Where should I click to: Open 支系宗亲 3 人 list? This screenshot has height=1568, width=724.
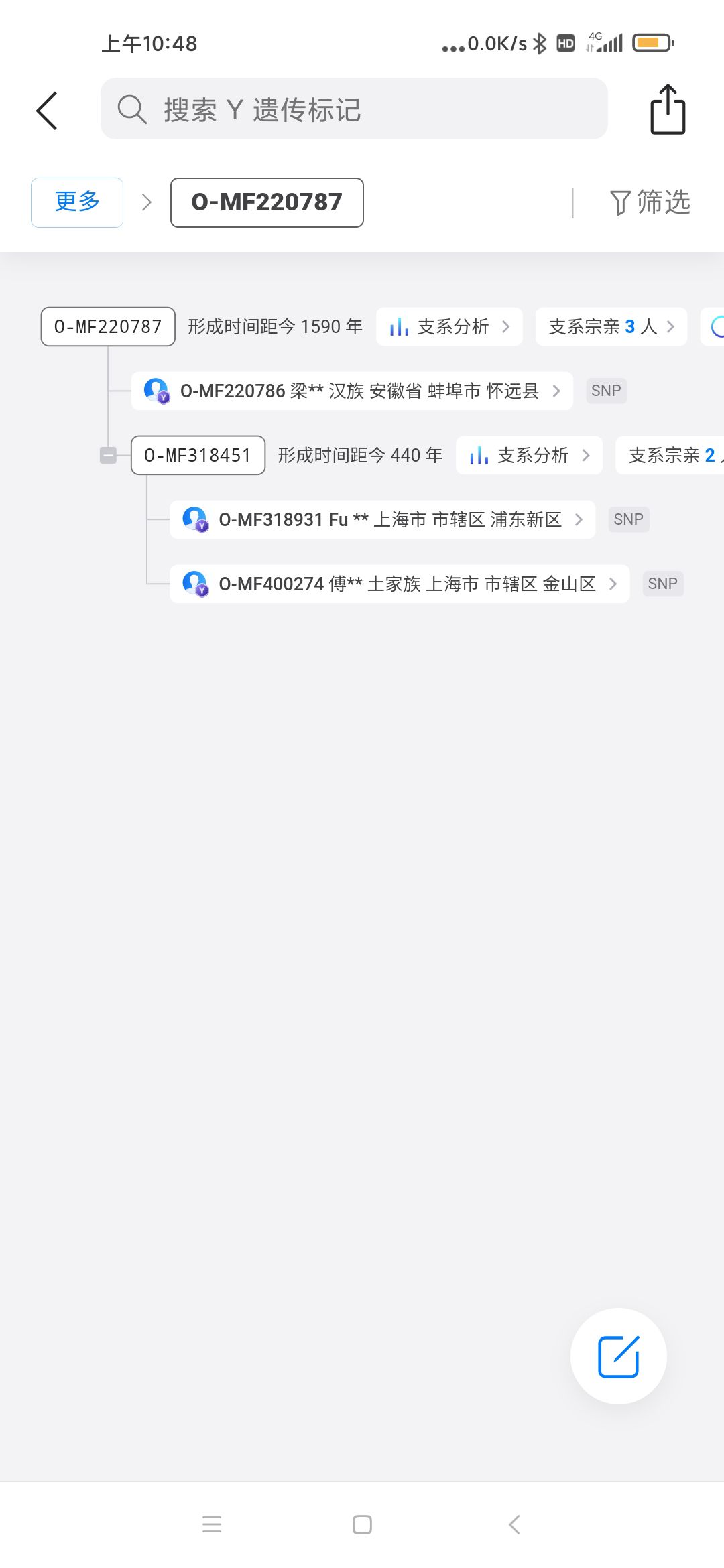pyautogui.click(x=611, y=327)
